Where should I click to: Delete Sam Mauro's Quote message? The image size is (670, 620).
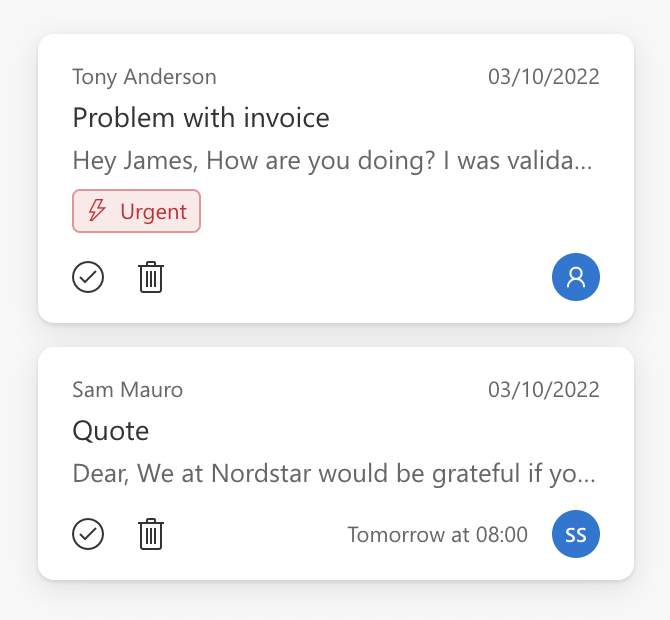click(150, 535)
